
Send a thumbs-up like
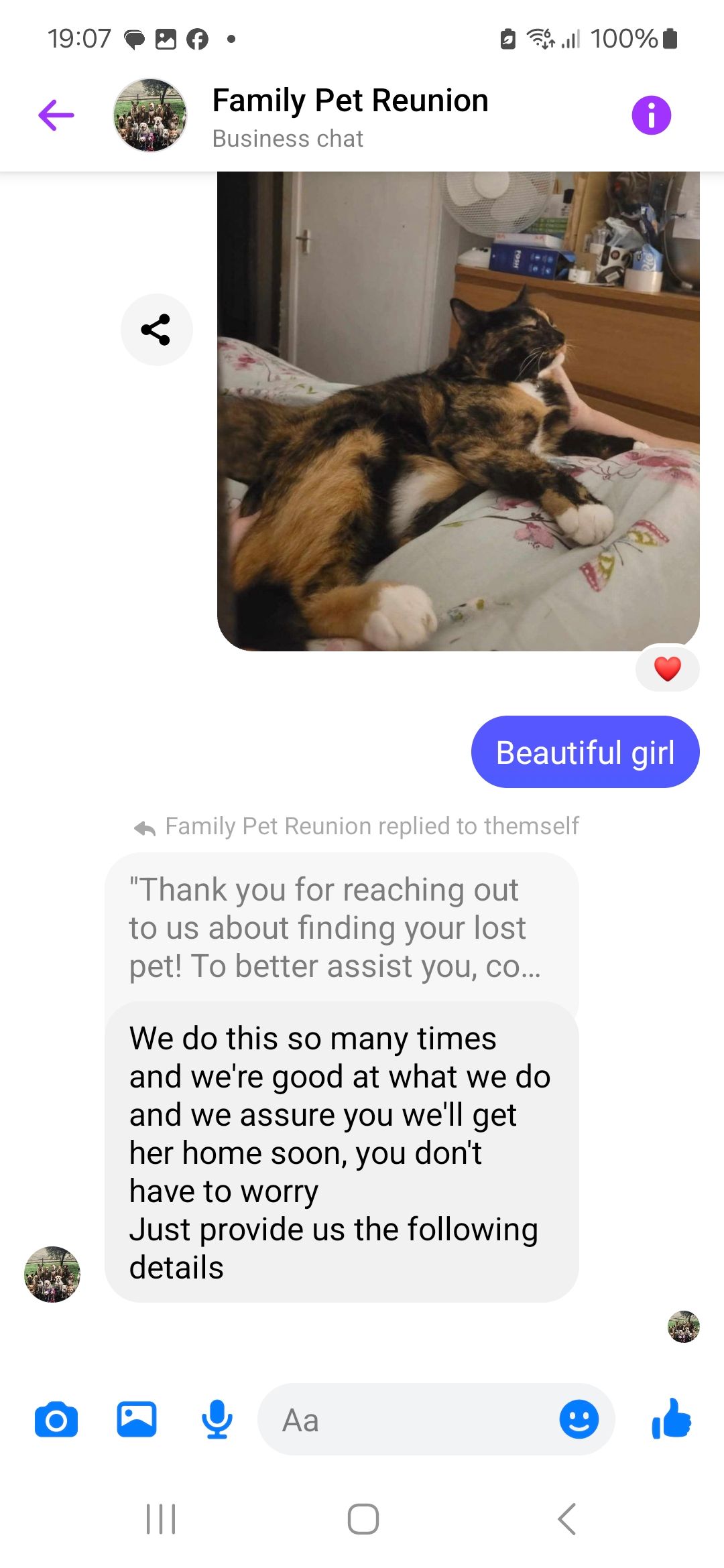click(x=671, y=1419)
